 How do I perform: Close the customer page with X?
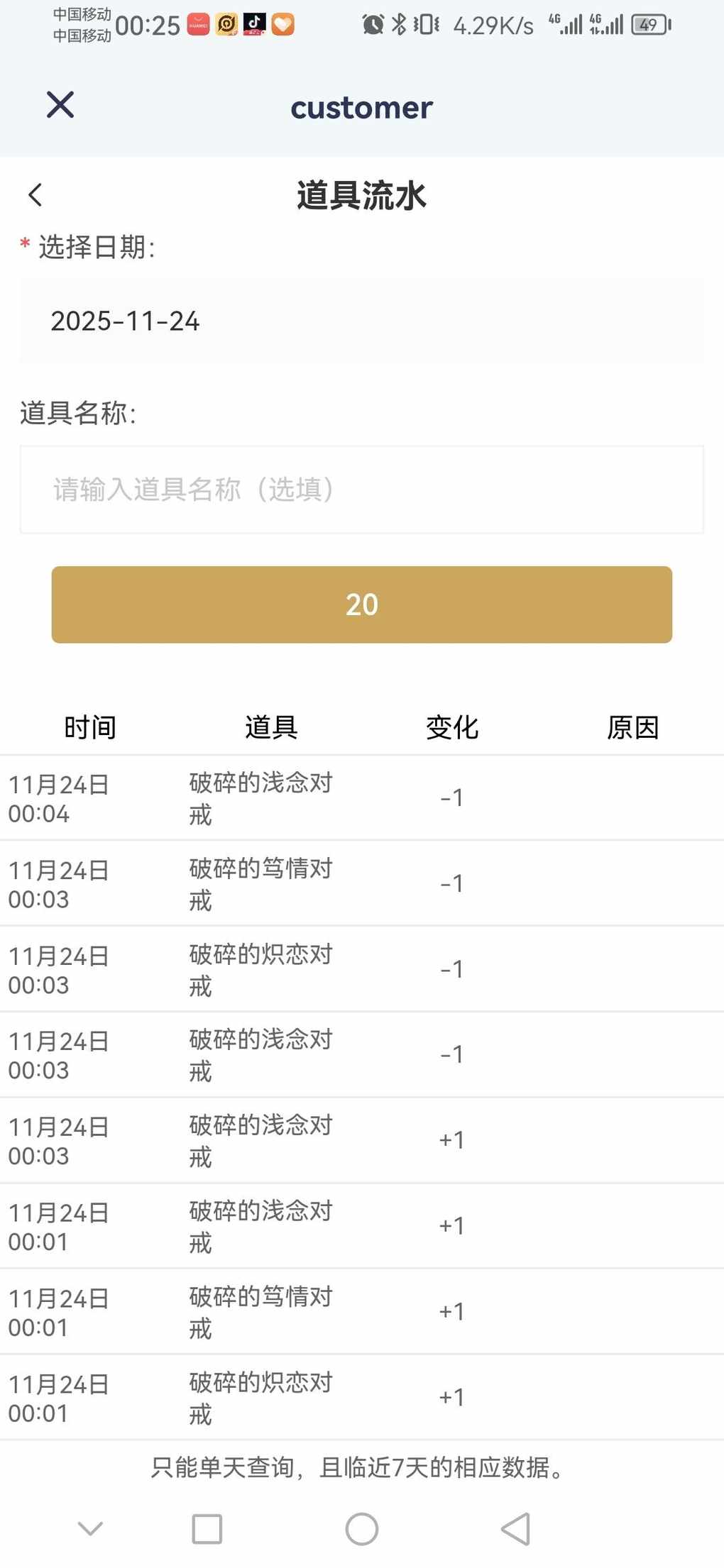tap(60, 105)
